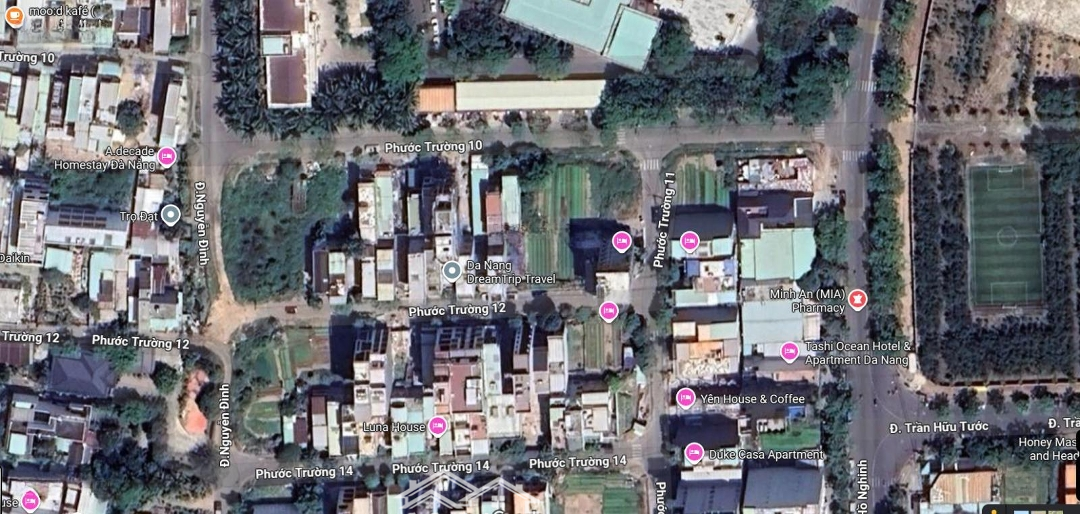Image resolution: width=1080 pixels, height=514 pixels.
Task: Open the Duke Casa Apartment marker
Action: 694,453
